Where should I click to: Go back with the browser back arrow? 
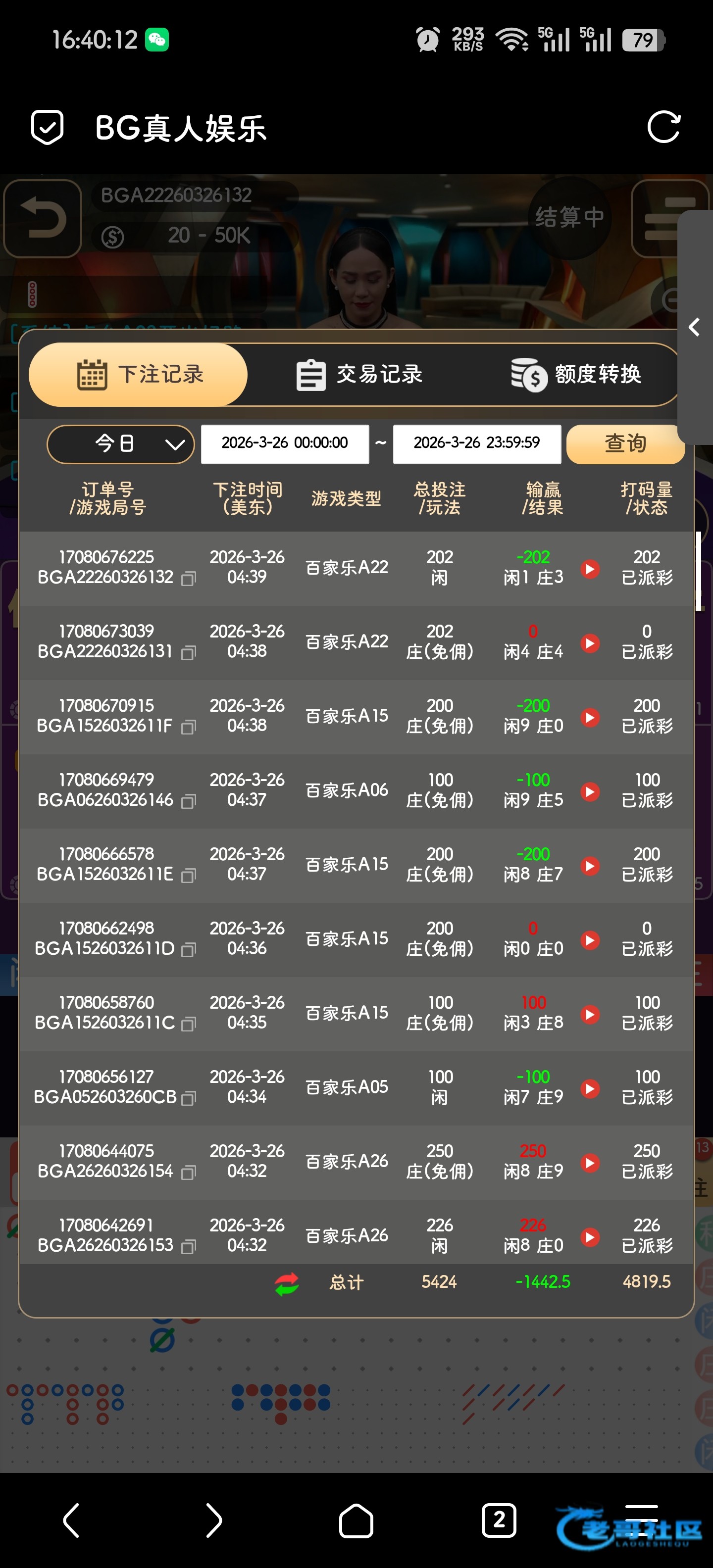[71, 1520]
